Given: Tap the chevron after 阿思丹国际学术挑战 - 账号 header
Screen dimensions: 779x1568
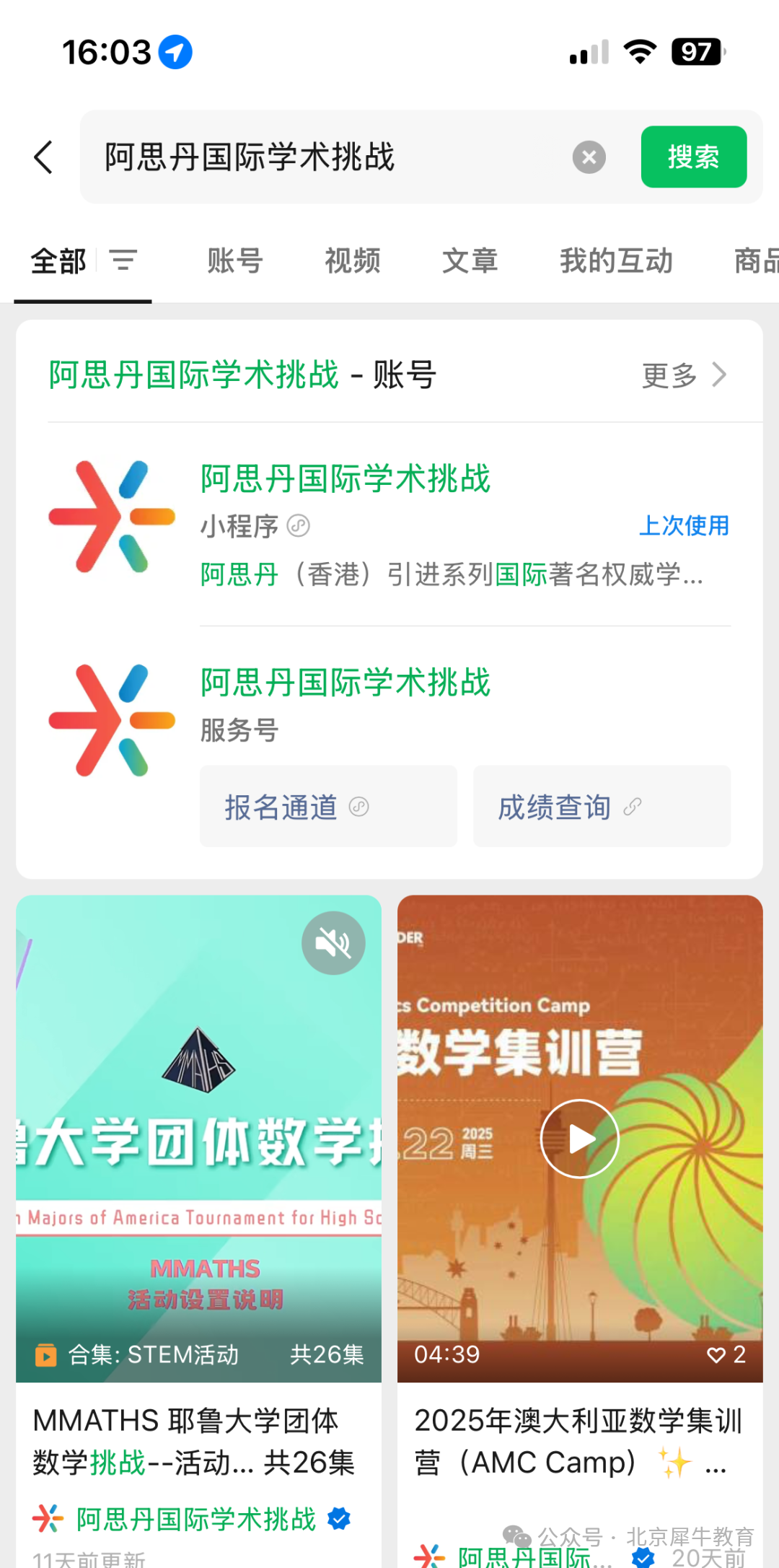Looking at the screenshot, I should (719, 375).
